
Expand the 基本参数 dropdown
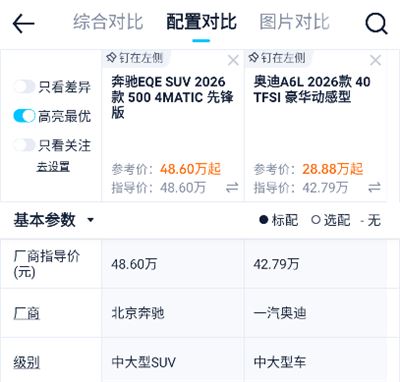click(x=54, y=220)
